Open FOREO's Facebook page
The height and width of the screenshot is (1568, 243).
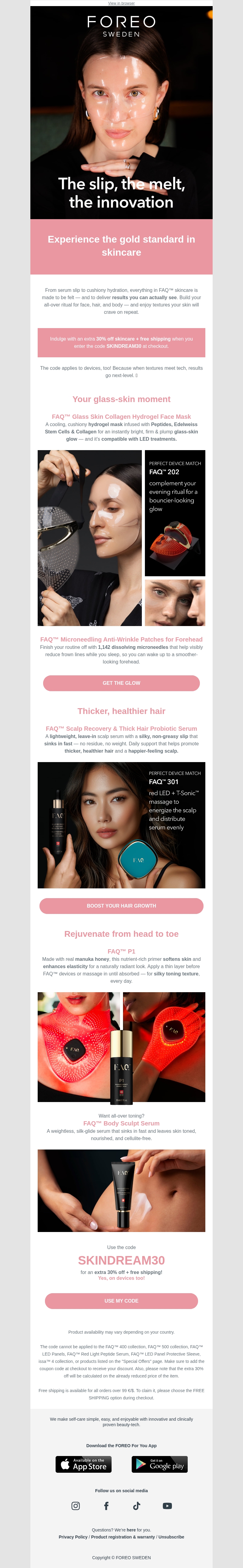(106, 1506)
